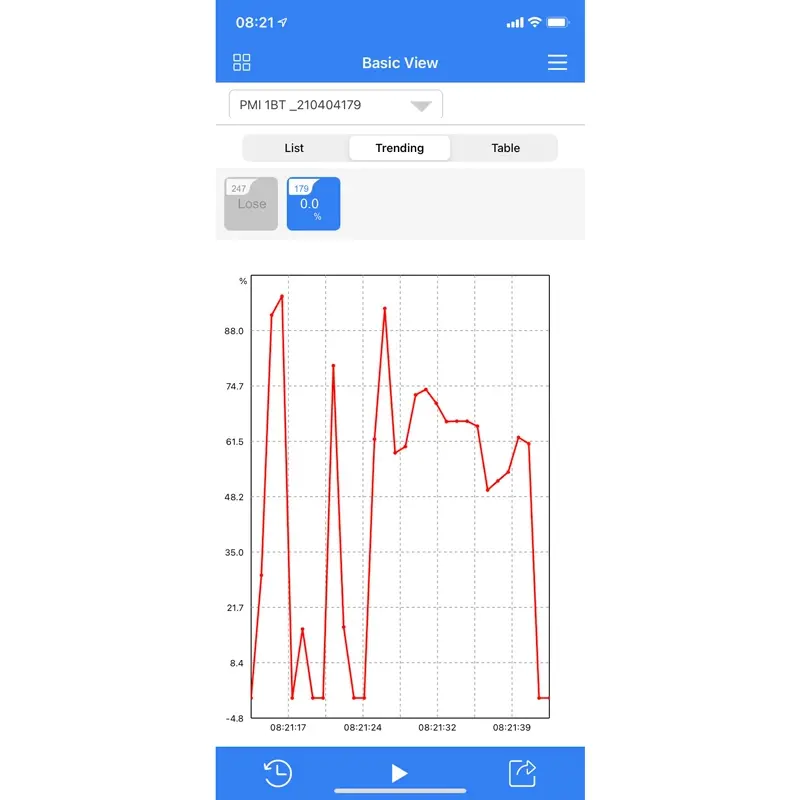Select the gray 247 Lose sensor tile
Screen dimensions: 800x800
251,204
